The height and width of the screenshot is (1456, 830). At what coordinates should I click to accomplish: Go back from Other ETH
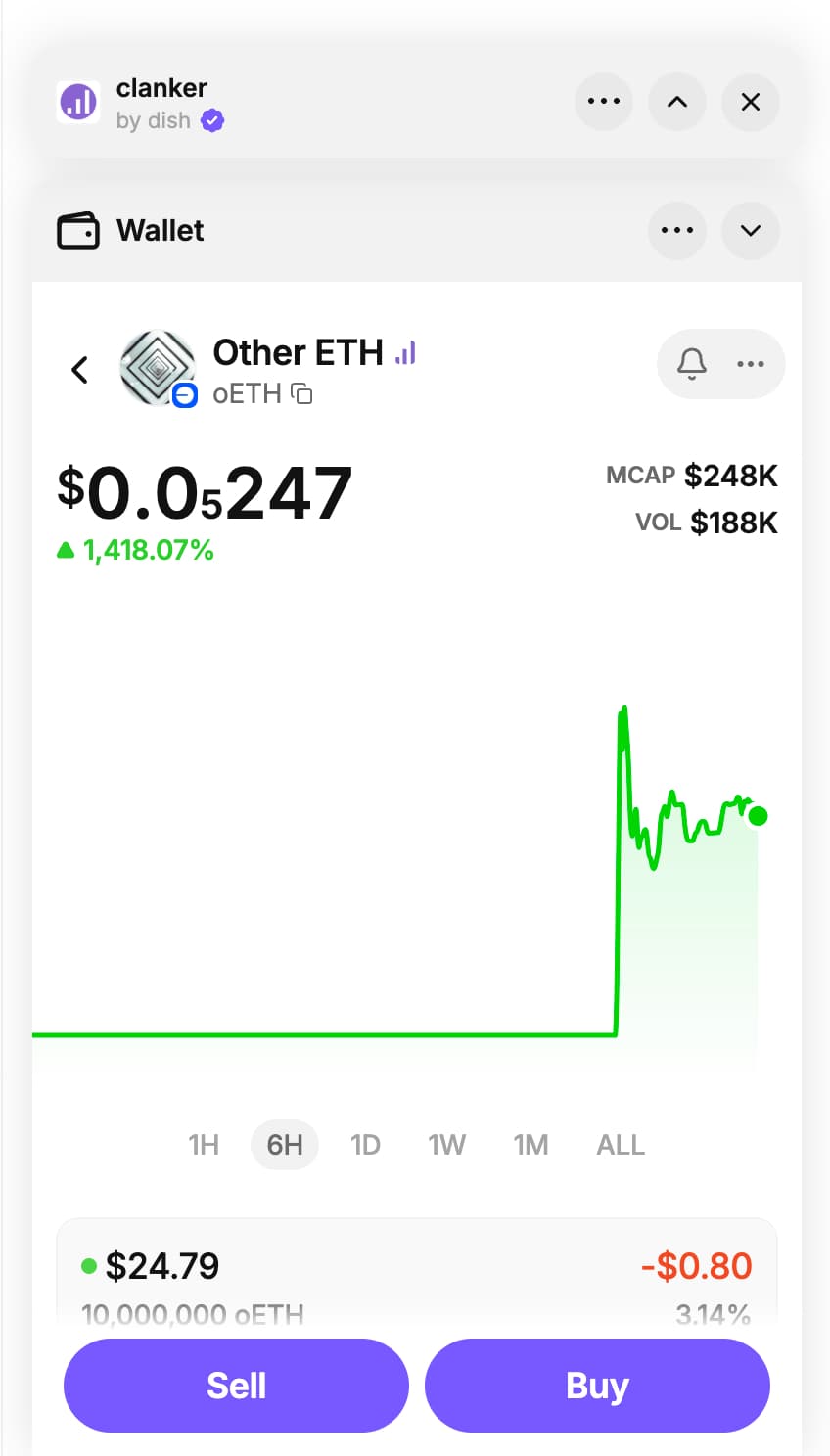tap(80, 370)
